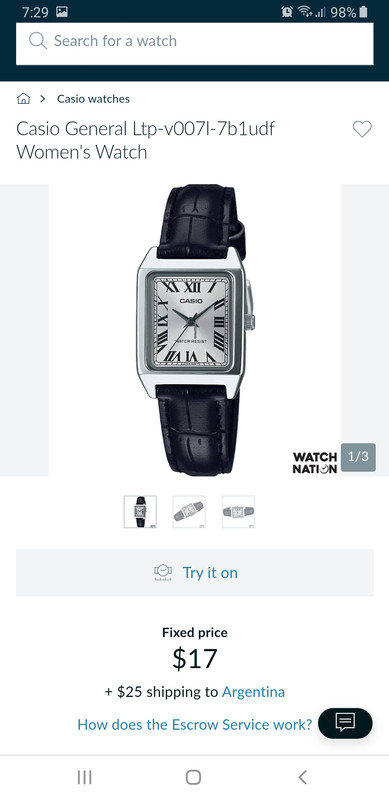Select the second thumbnail image
Image resolution: width=389 pixels, height=800 pixels.
(x=189, y=512)
